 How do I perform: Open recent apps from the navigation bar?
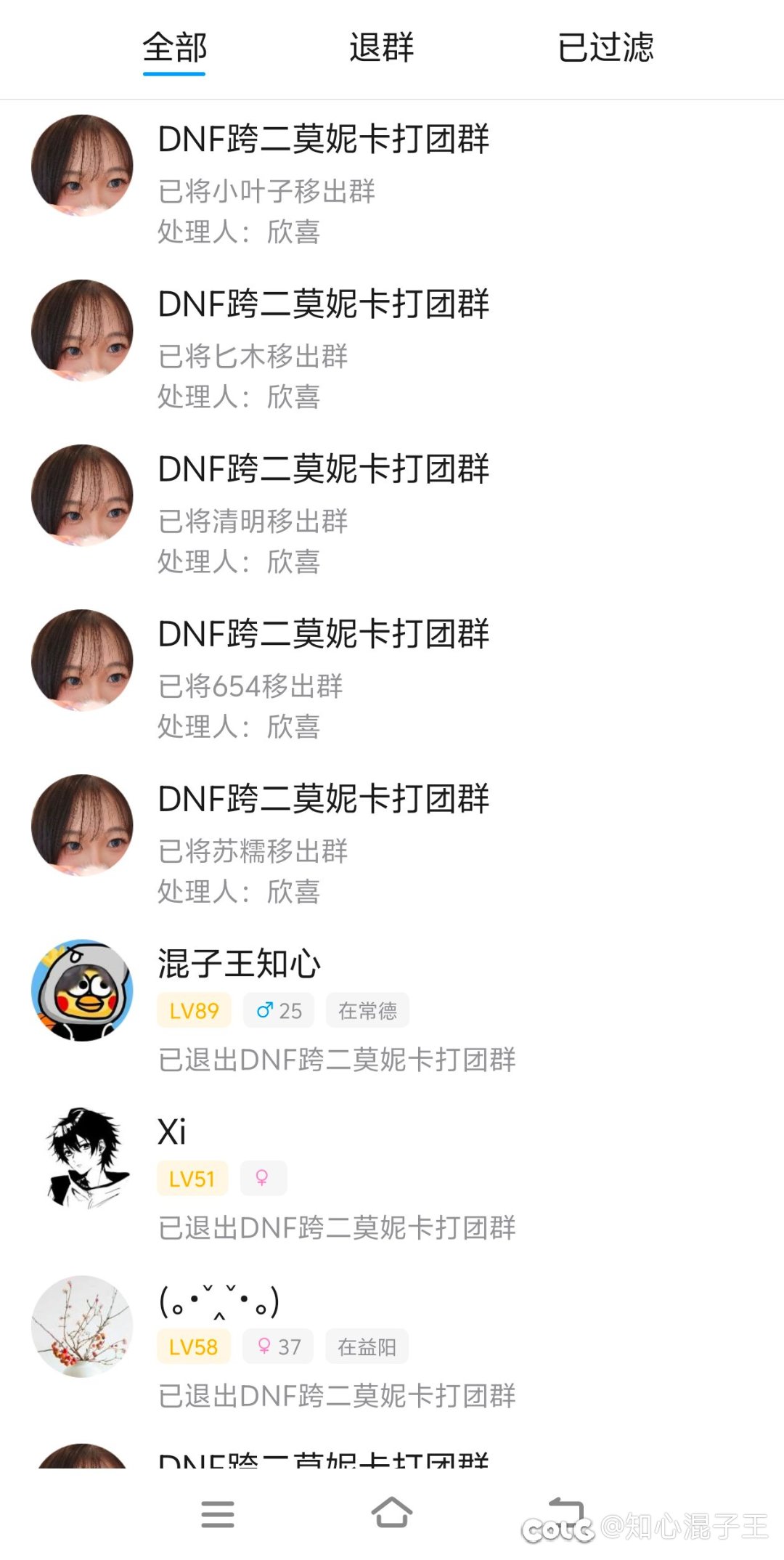(218, 1514)
